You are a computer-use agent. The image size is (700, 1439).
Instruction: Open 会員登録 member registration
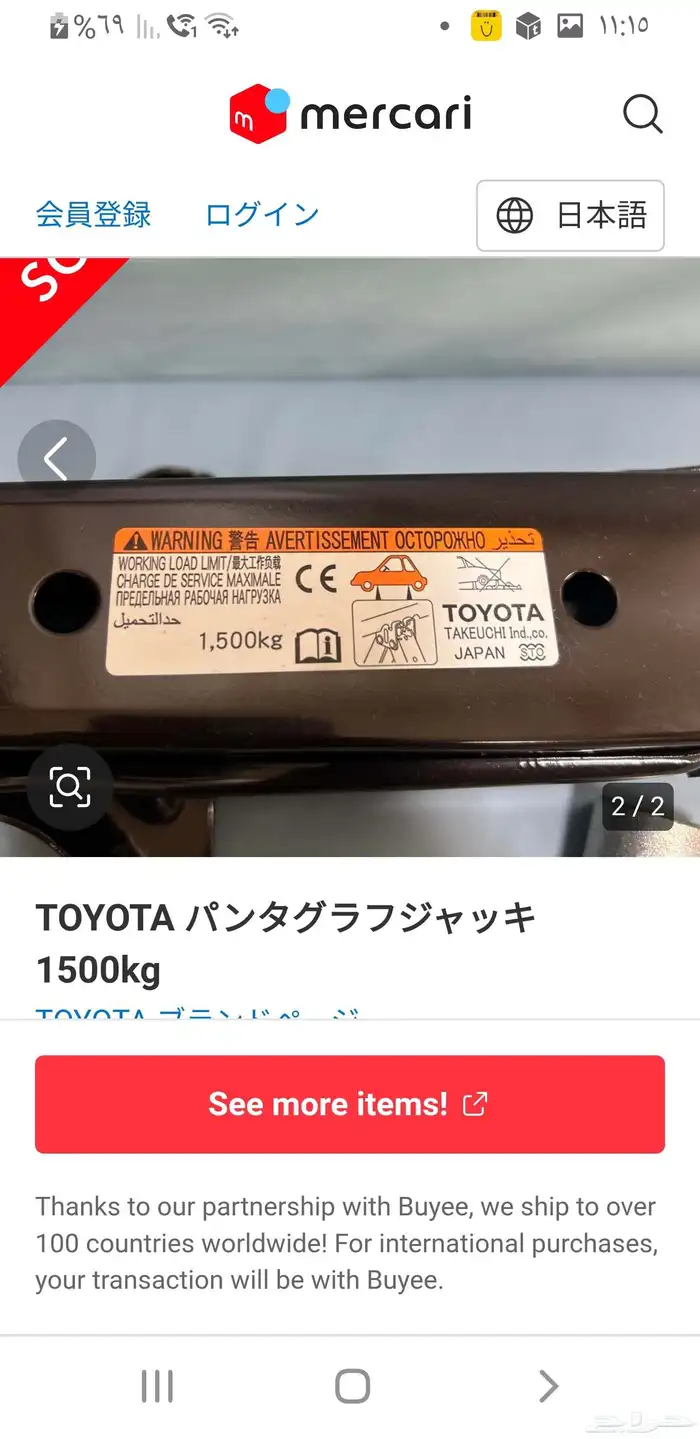pos(94,215)
